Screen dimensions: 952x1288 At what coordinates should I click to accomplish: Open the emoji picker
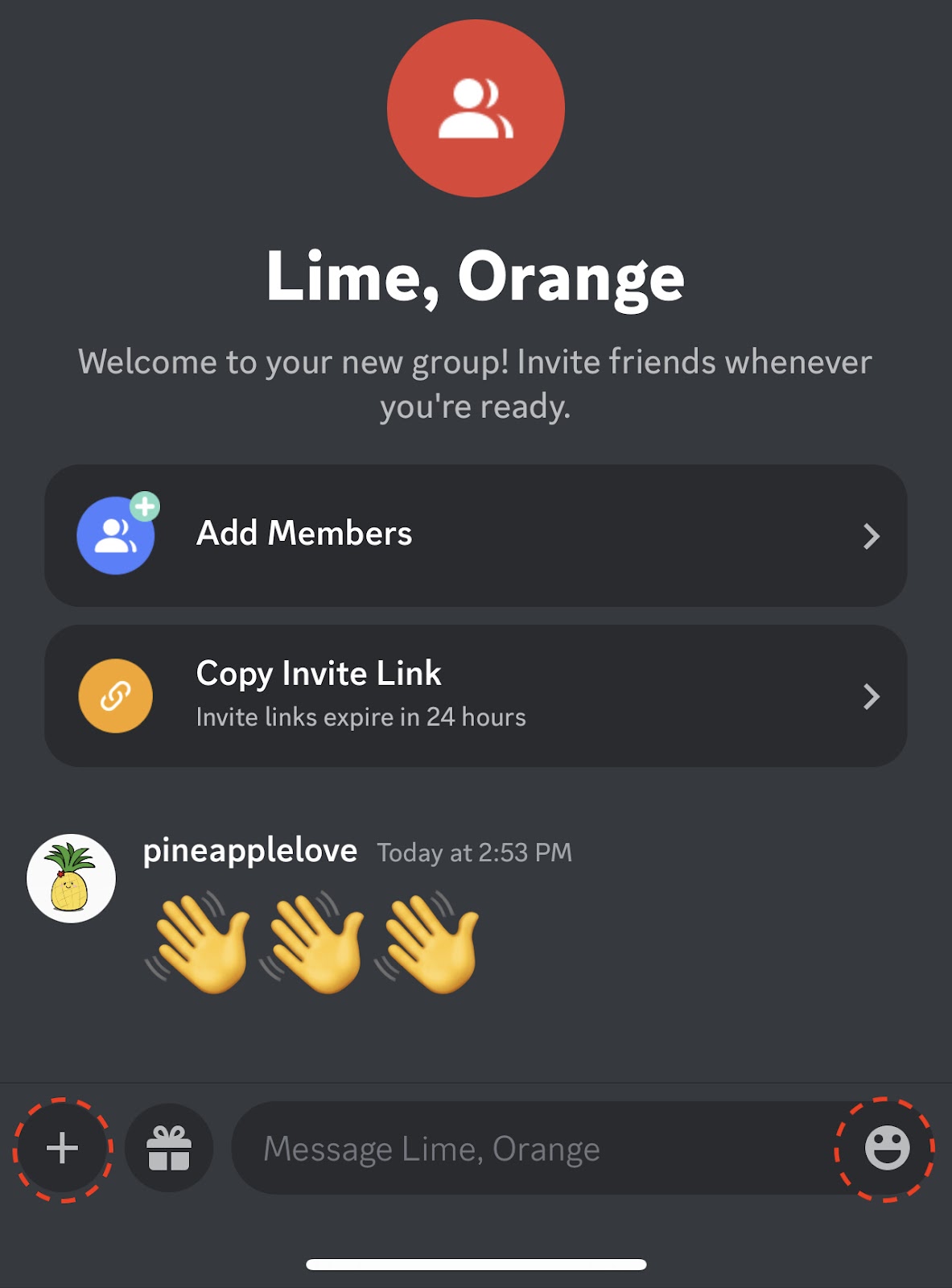(886, 1149)
